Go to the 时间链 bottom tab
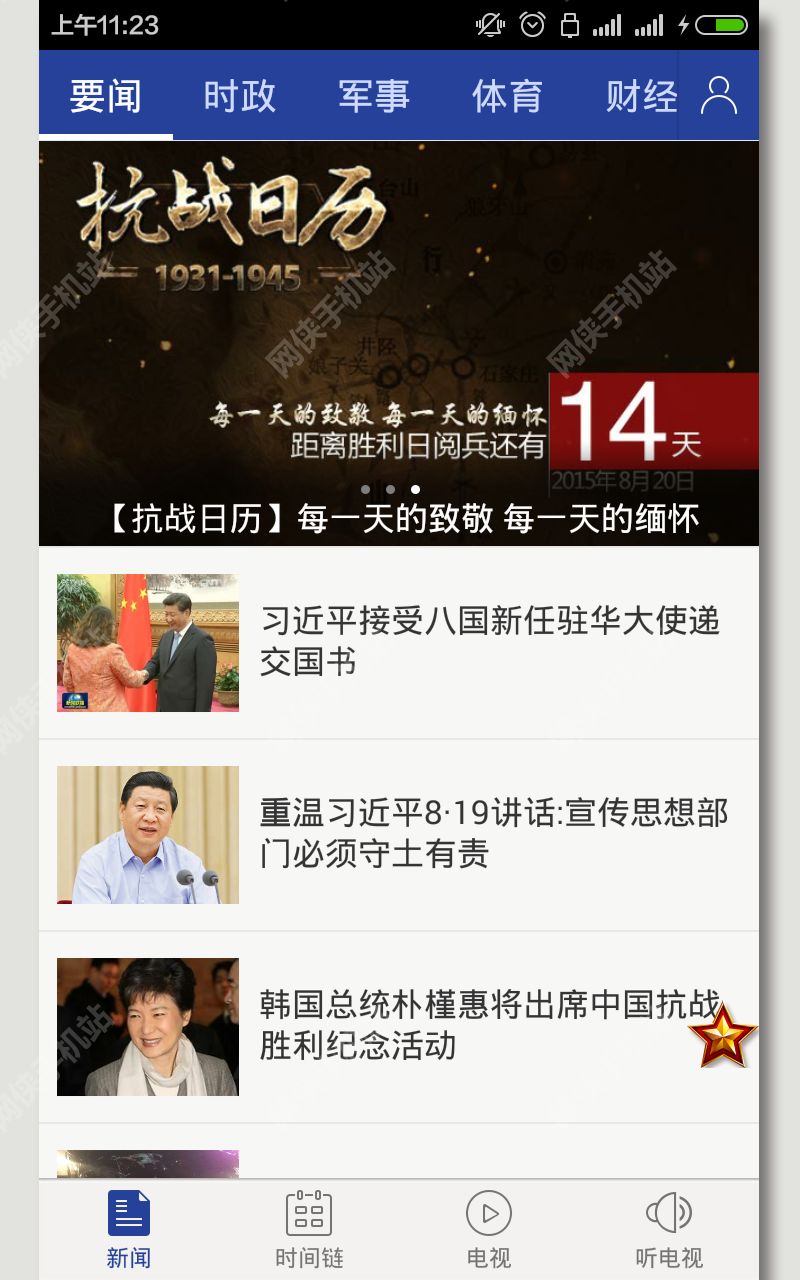 click(x=309, y=1230)
